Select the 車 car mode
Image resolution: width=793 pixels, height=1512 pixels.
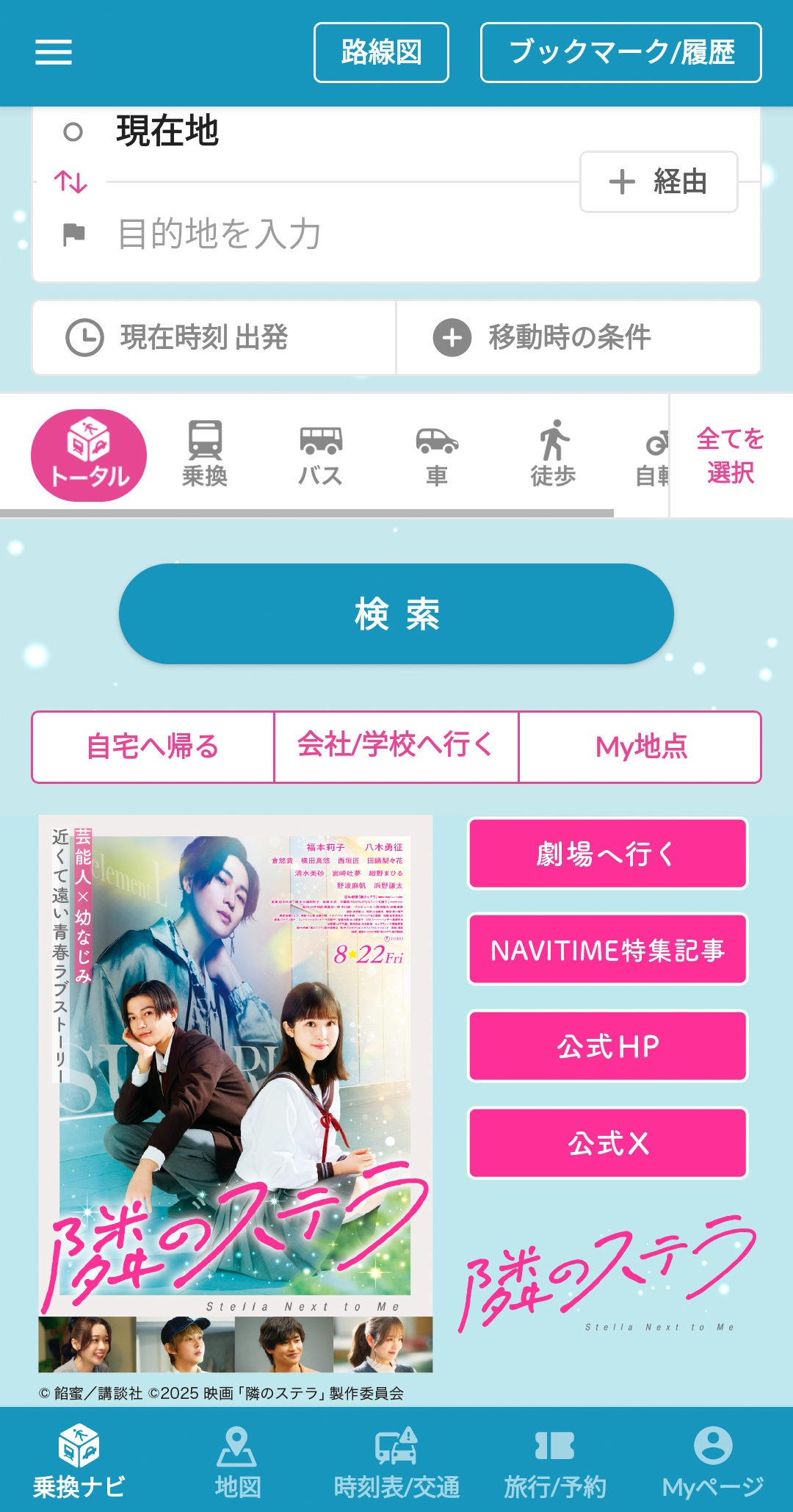(437, 455)
